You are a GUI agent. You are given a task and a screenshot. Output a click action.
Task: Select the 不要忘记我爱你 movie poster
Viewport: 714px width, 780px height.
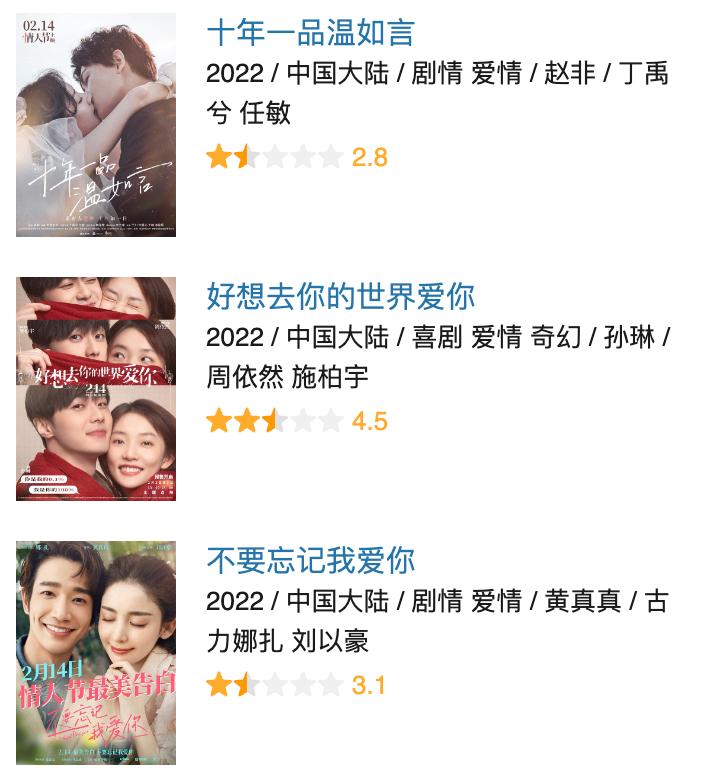pos(96,653)
